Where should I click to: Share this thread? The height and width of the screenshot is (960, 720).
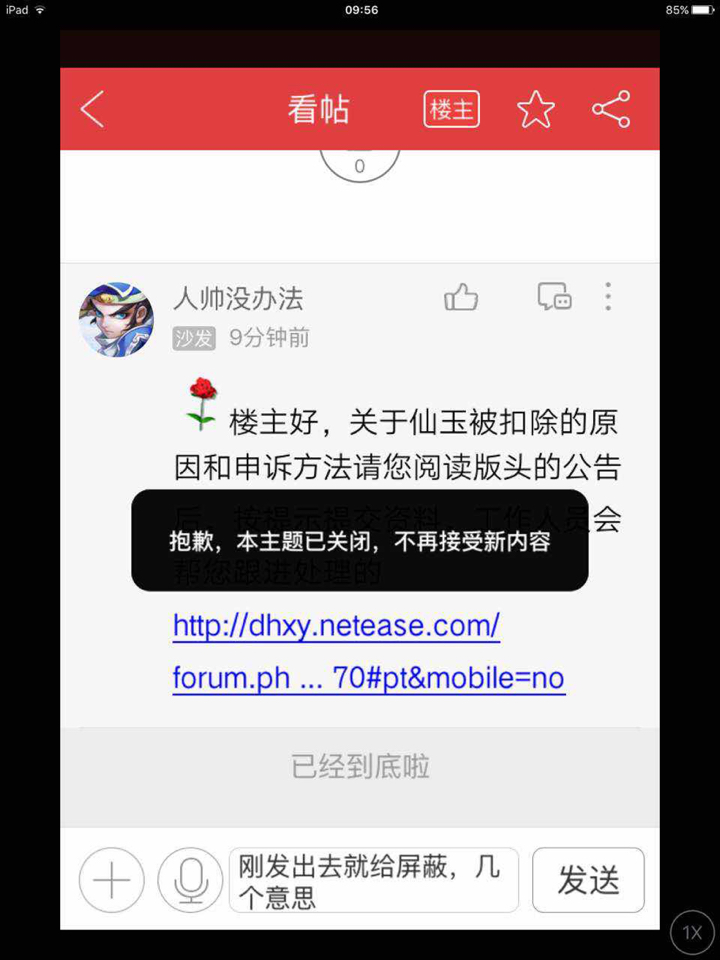tap(611, 110)
